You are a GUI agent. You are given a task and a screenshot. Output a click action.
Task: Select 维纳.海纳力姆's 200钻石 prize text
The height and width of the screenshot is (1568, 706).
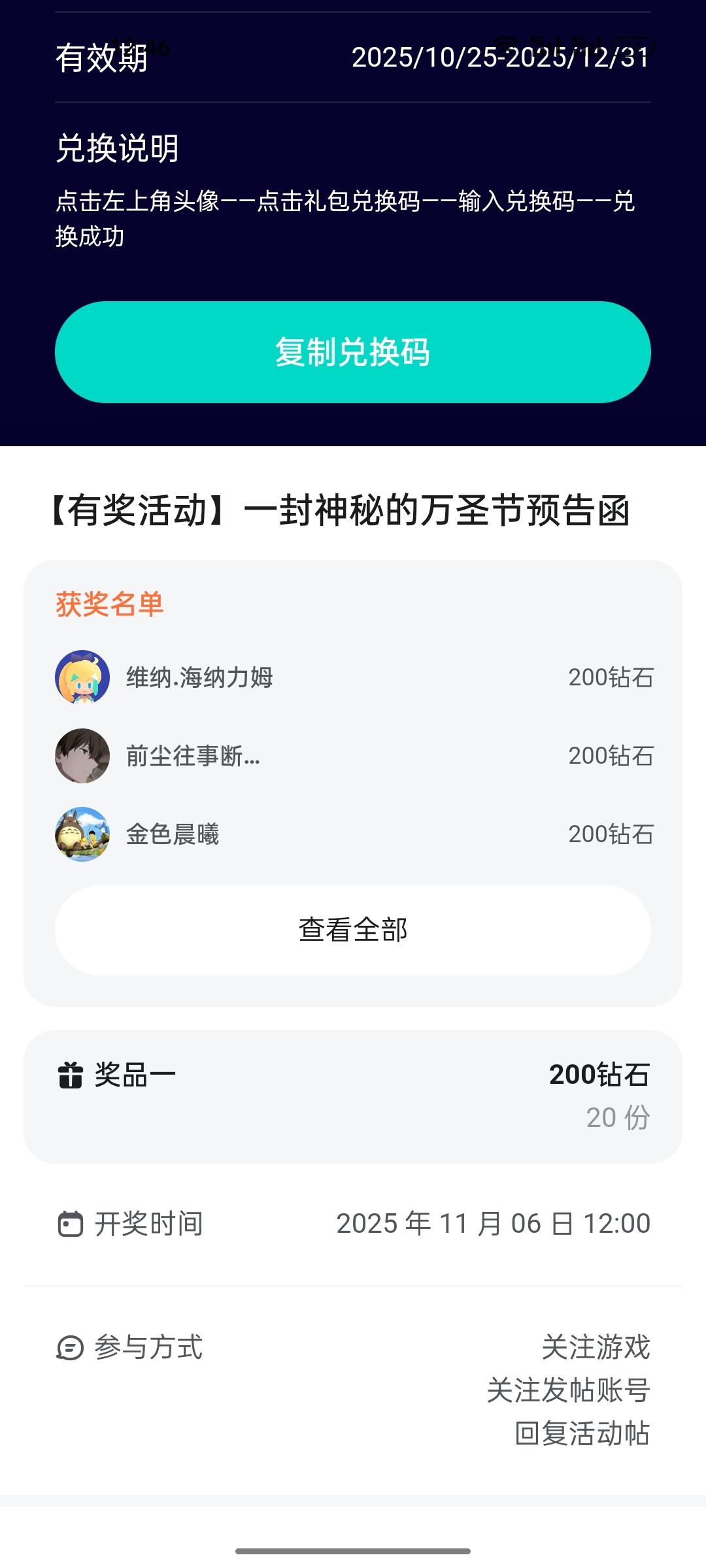coord(612,678)
